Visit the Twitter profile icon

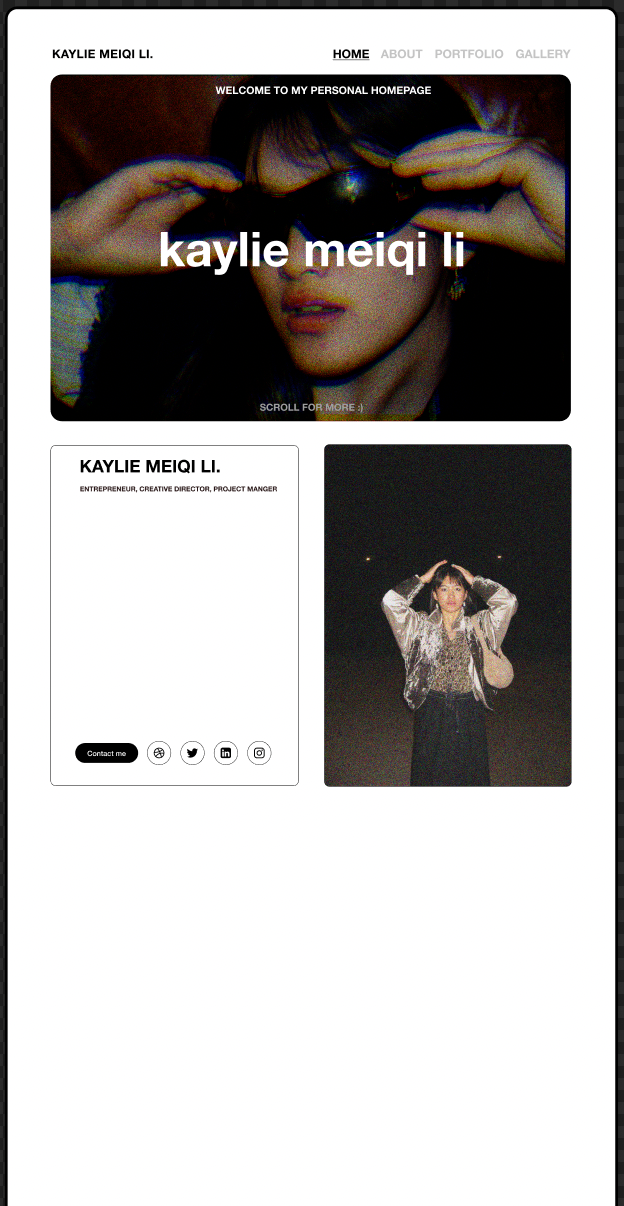[x=192, y=753]
